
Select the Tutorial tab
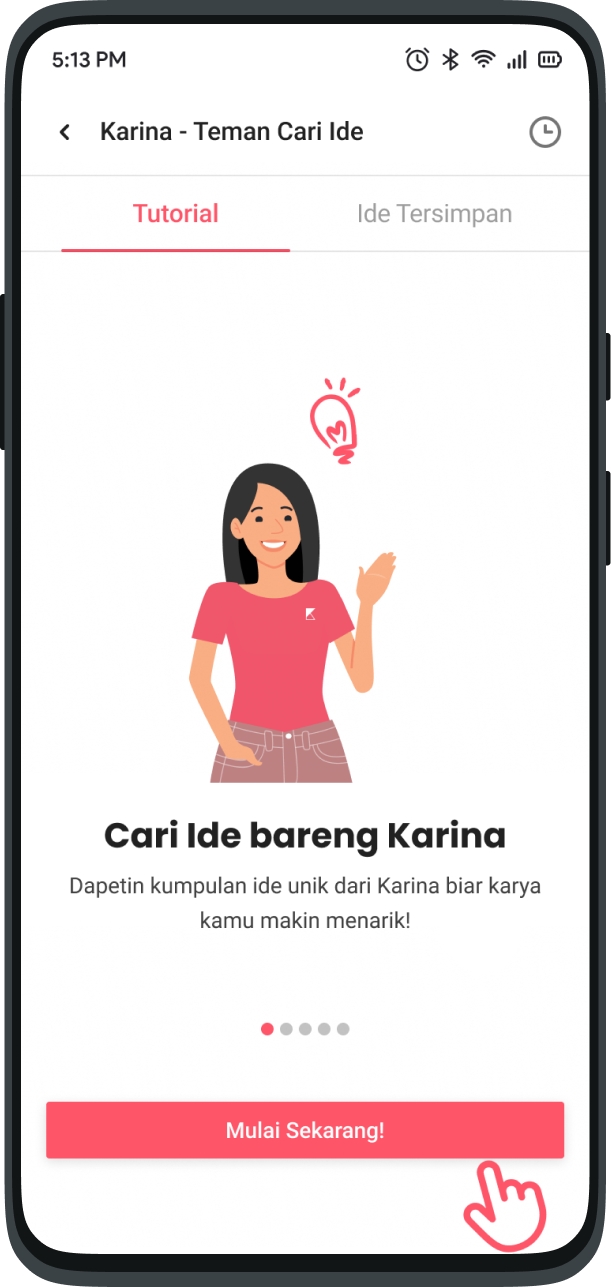coord(176,214)
